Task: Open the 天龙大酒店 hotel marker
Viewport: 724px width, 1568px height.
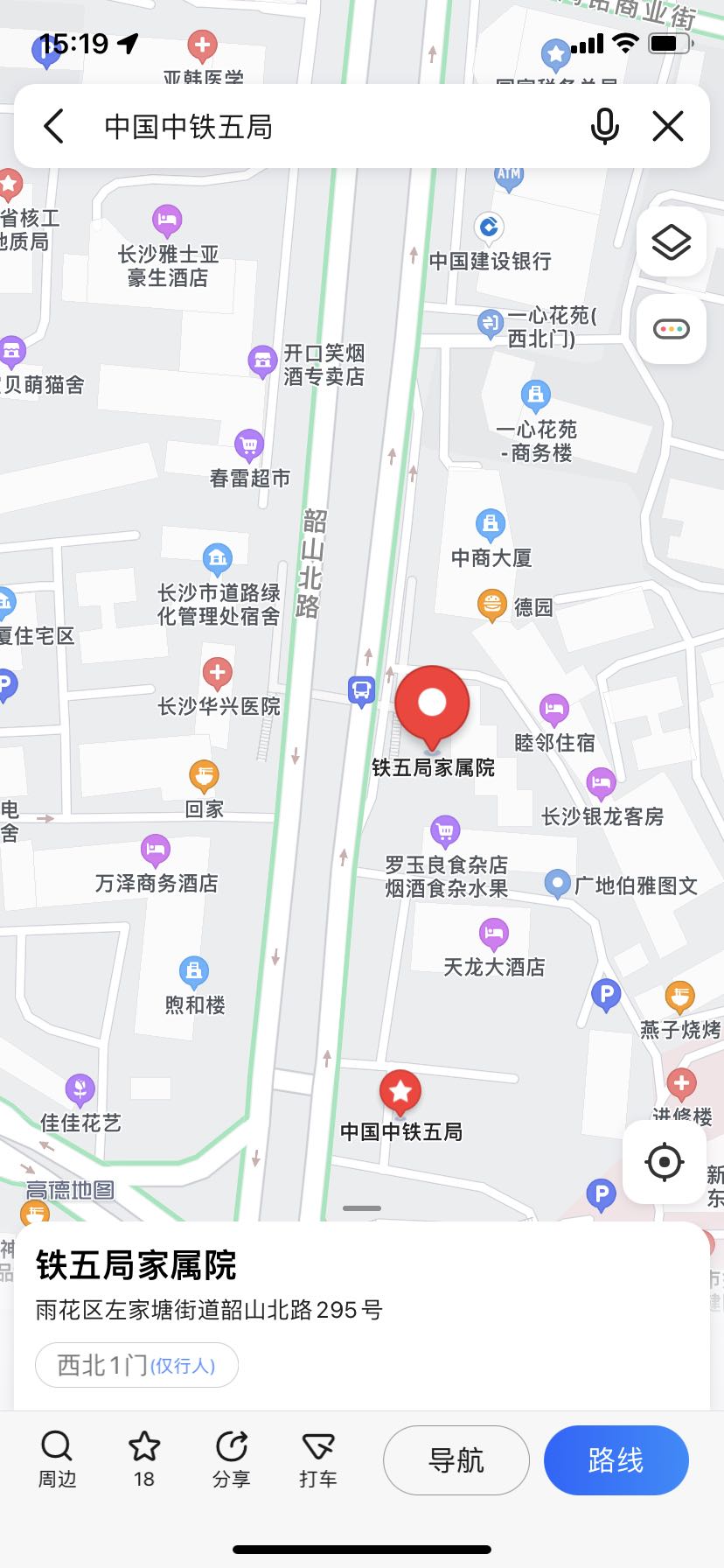Action: [494, 934]
